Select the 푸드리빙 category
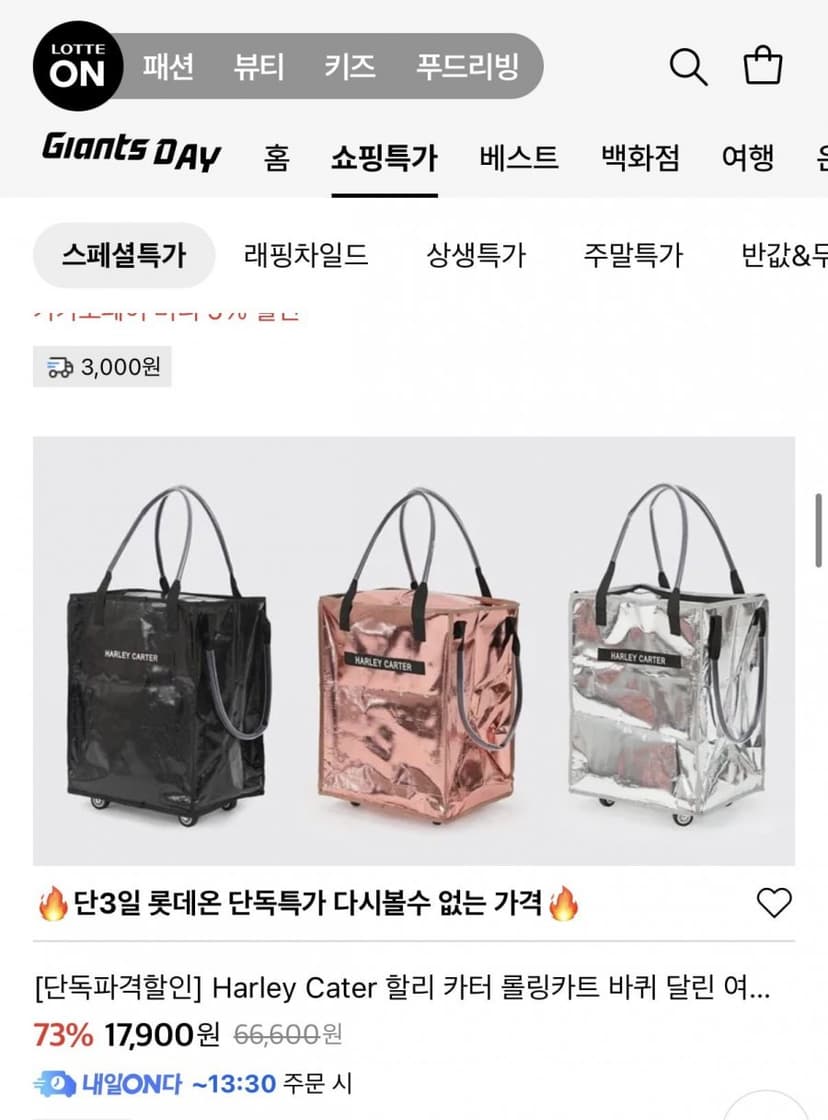 (467, 66)
